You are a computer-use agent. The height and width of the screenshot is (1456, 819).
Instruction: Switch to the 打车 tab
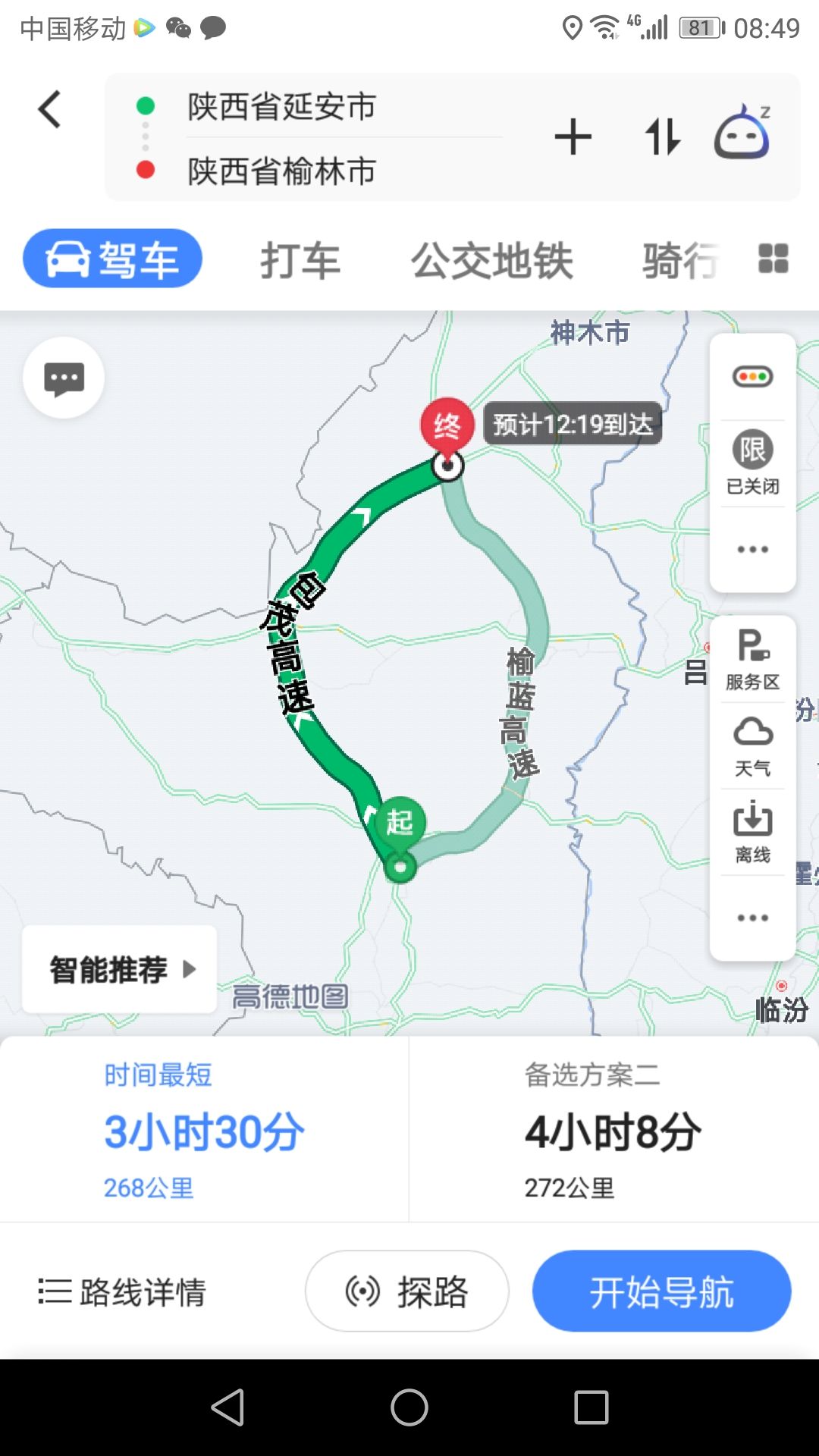(300, 260)
